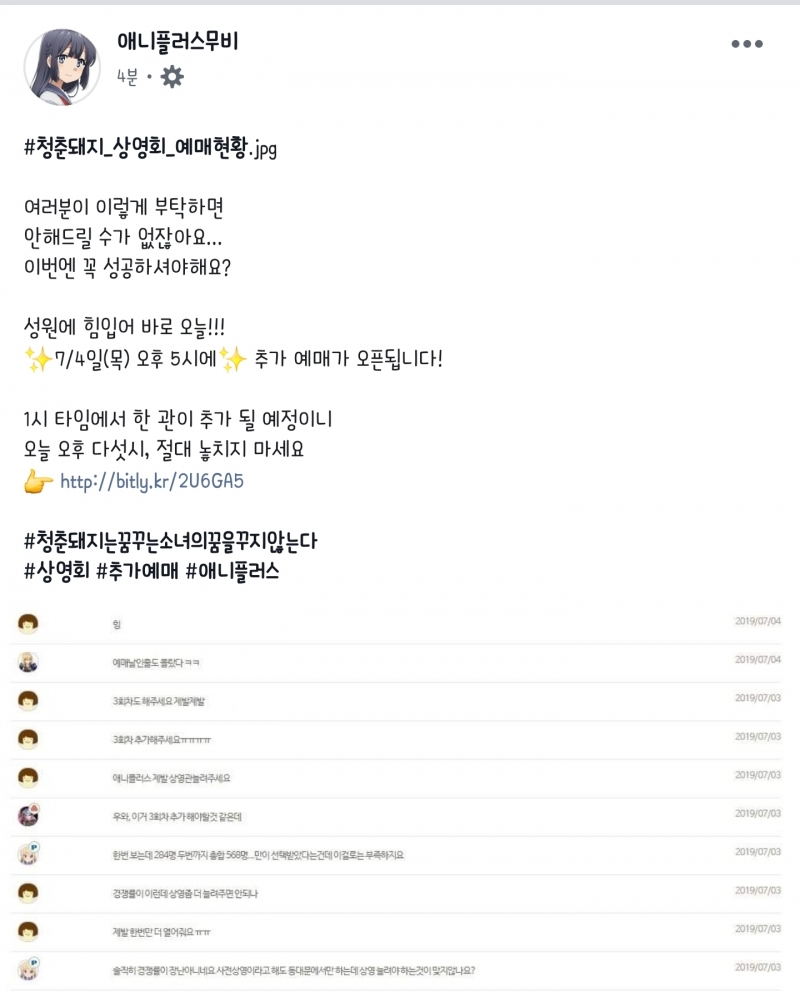The image size is (800, 998).
Task: Open 애니플러스무비 profile picture
Action: (x=61, y=66)
